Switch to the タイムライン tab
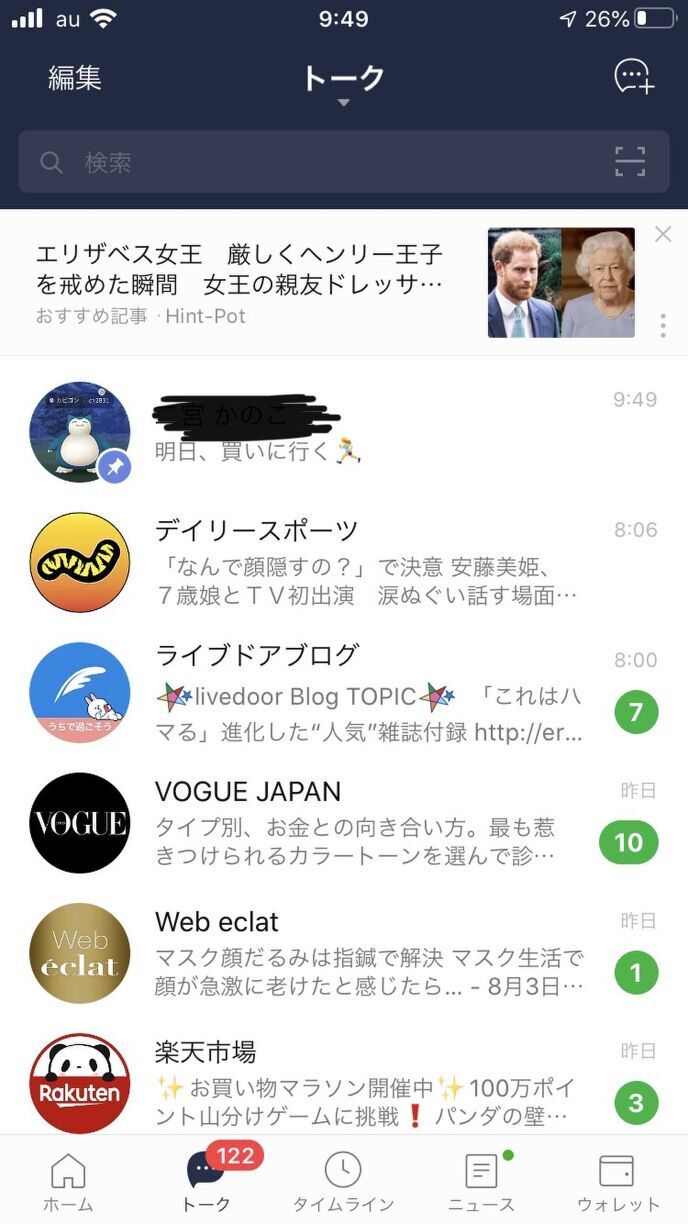 click(343, 1181)
